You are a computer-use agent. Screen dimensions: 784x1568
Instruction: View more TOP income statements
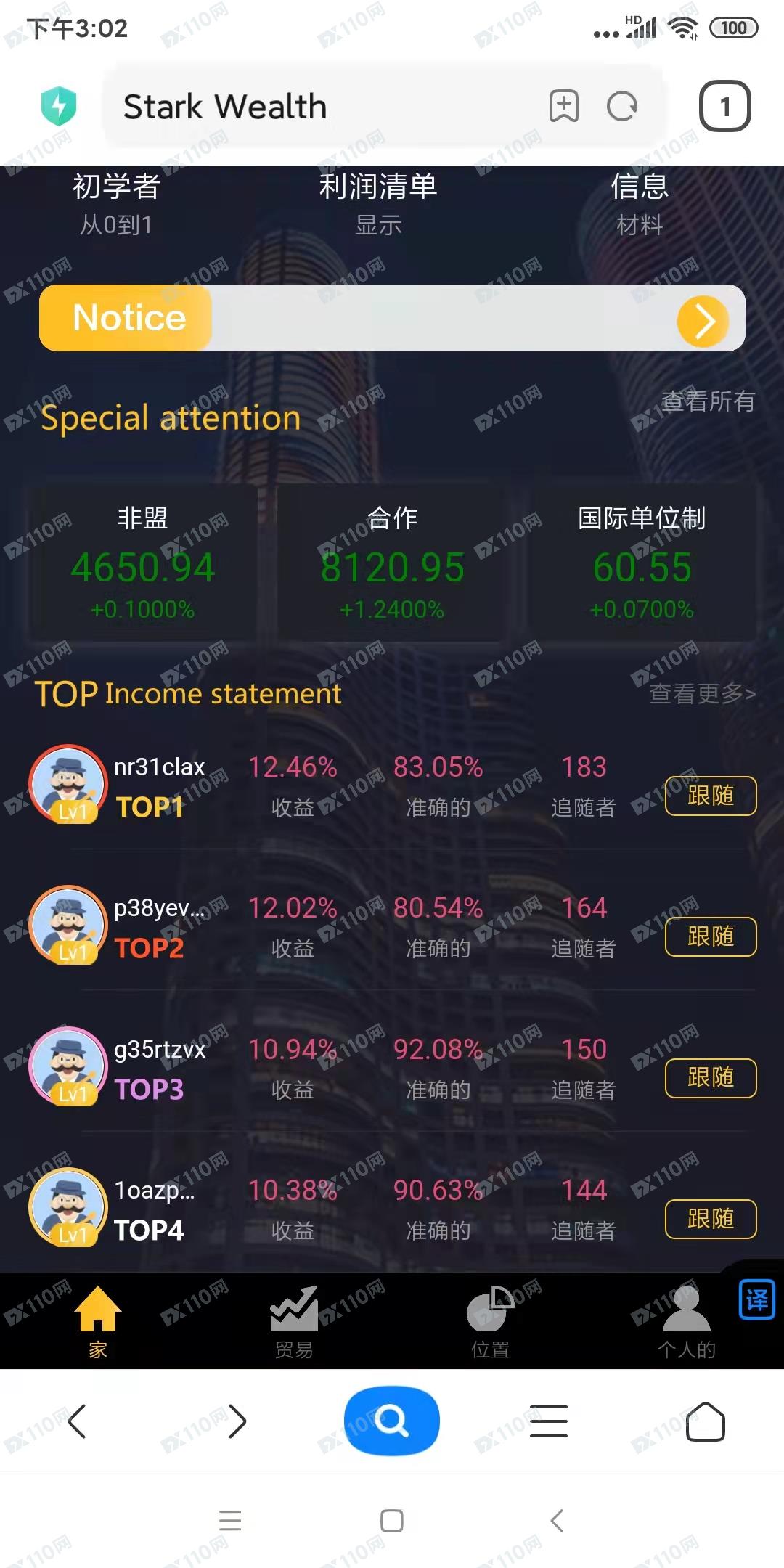pyautogui.click(x=702, y=694)
